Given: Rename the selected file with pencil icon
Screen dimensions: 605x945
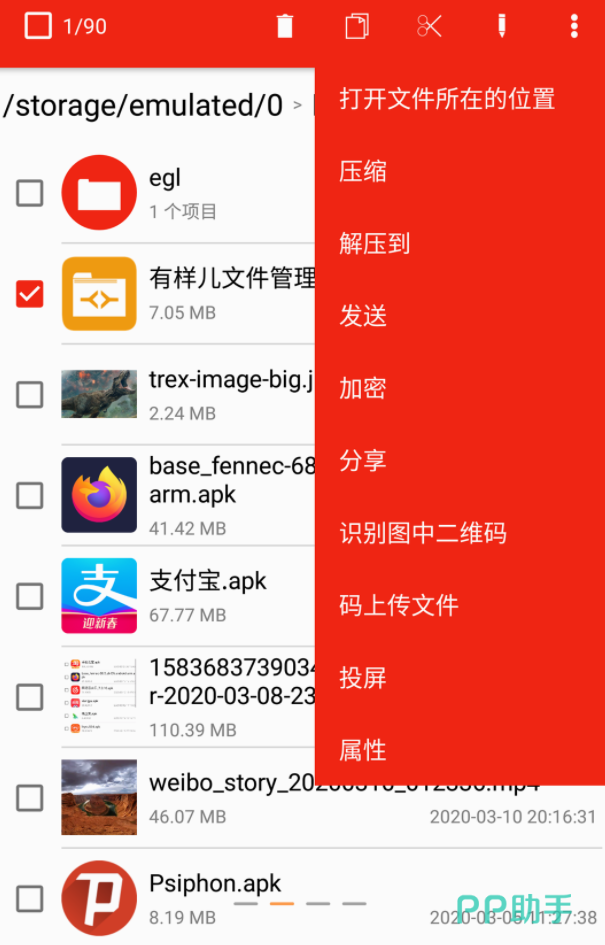Looking at the screenshot, I should click(501, 26).
